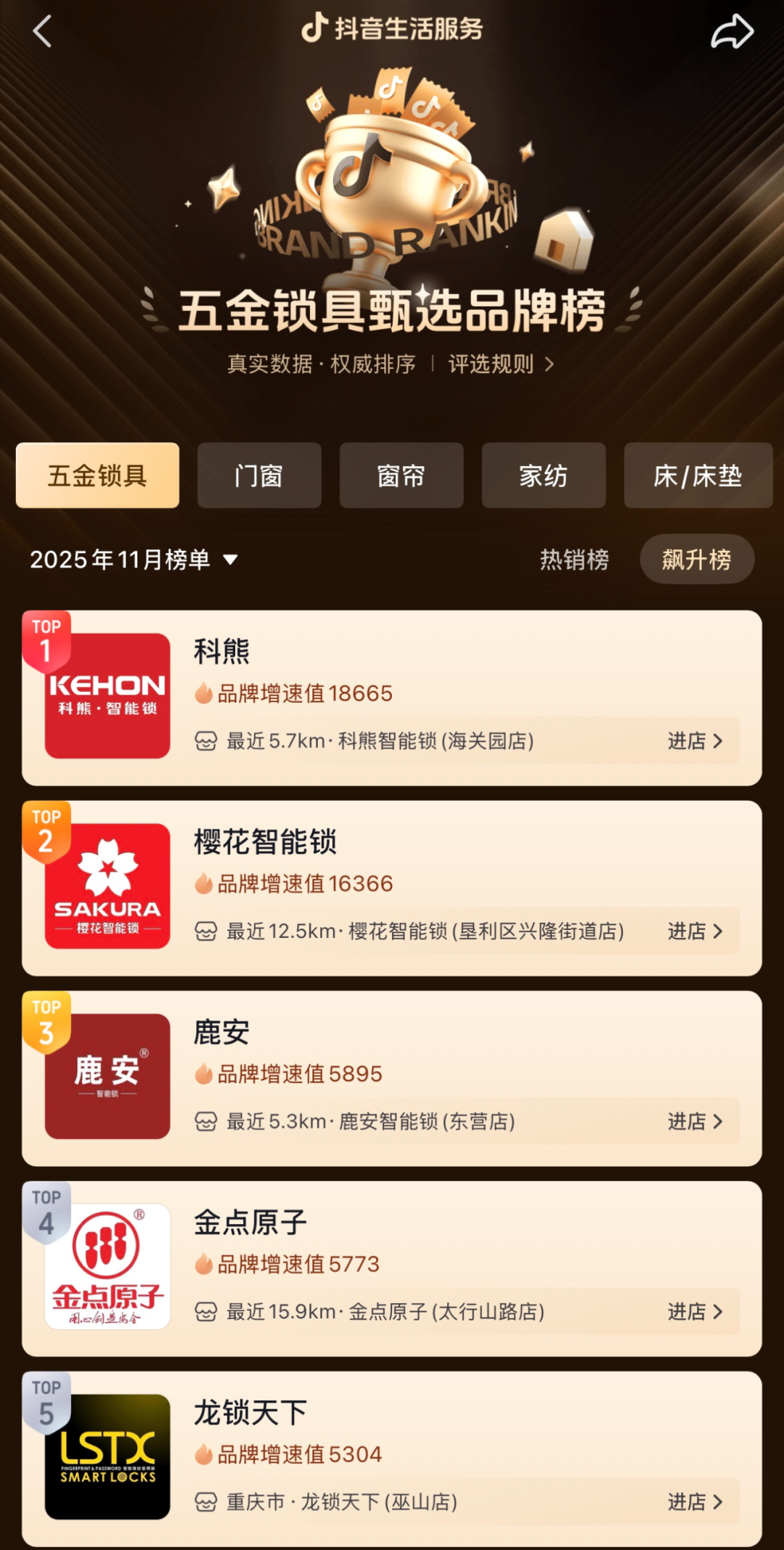Switch to the 家纺 category tab

click(544, 476)
